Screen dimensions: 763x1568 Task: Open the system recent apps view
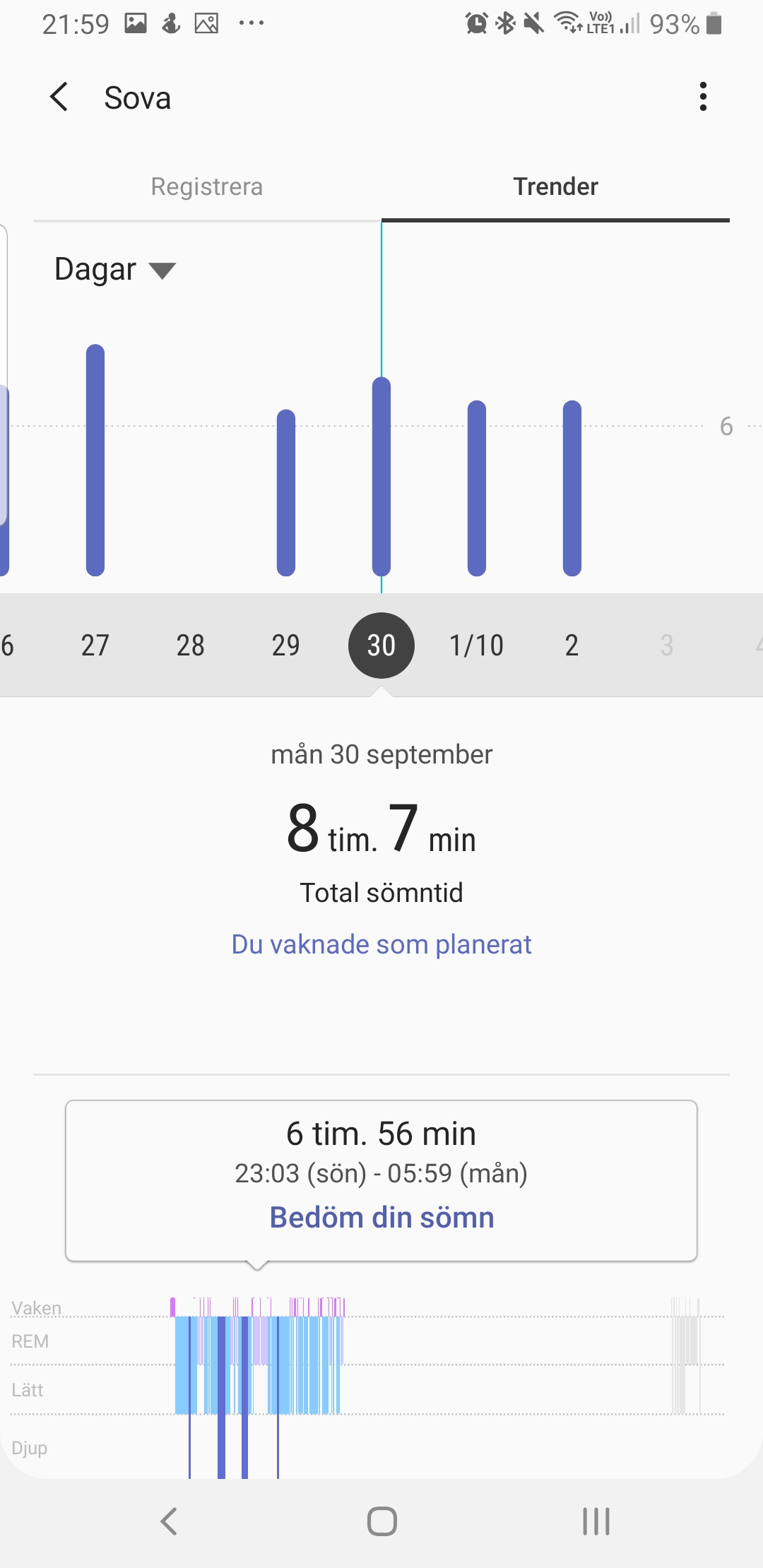(596, 1521)
